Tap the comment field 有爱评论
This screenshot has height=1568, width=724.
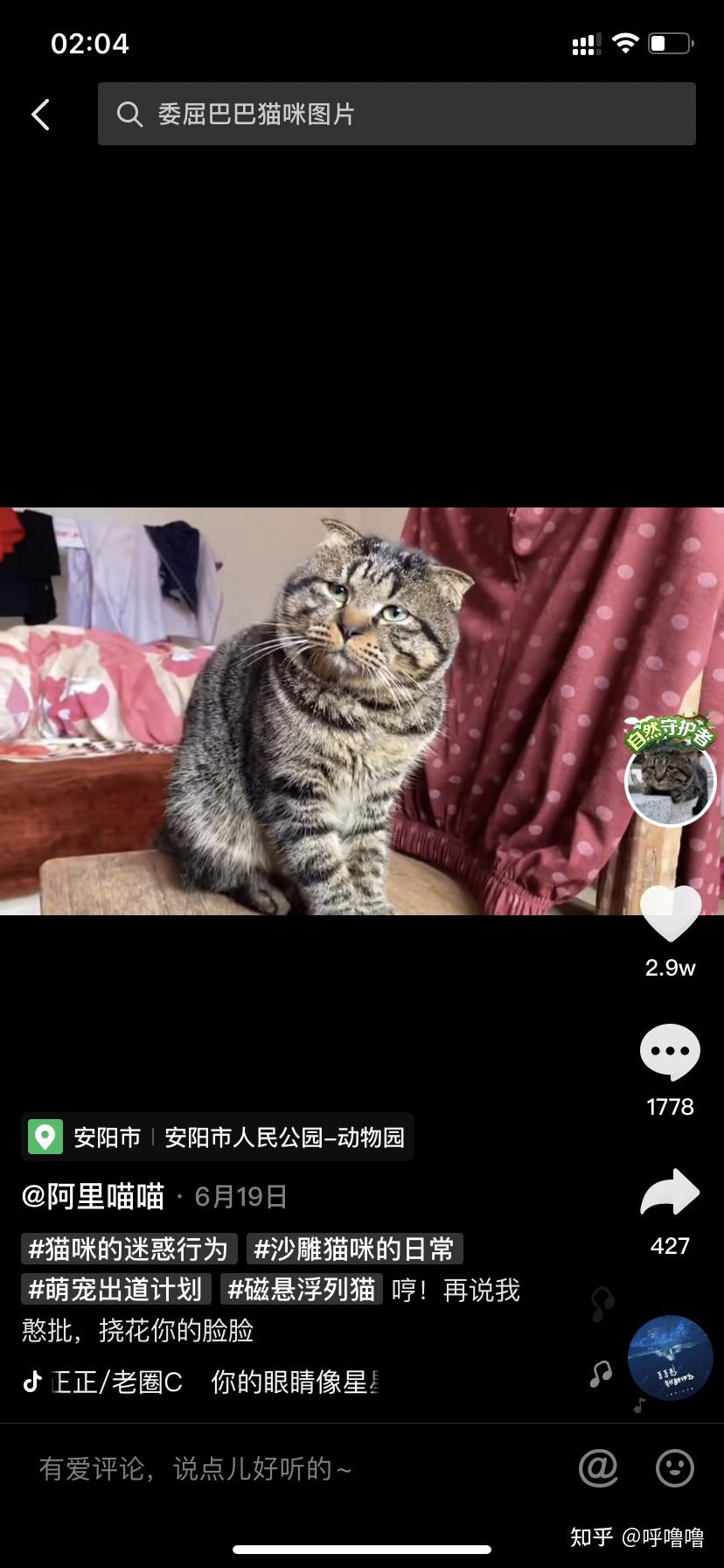pyautogui.click(x=262, y=1468)
